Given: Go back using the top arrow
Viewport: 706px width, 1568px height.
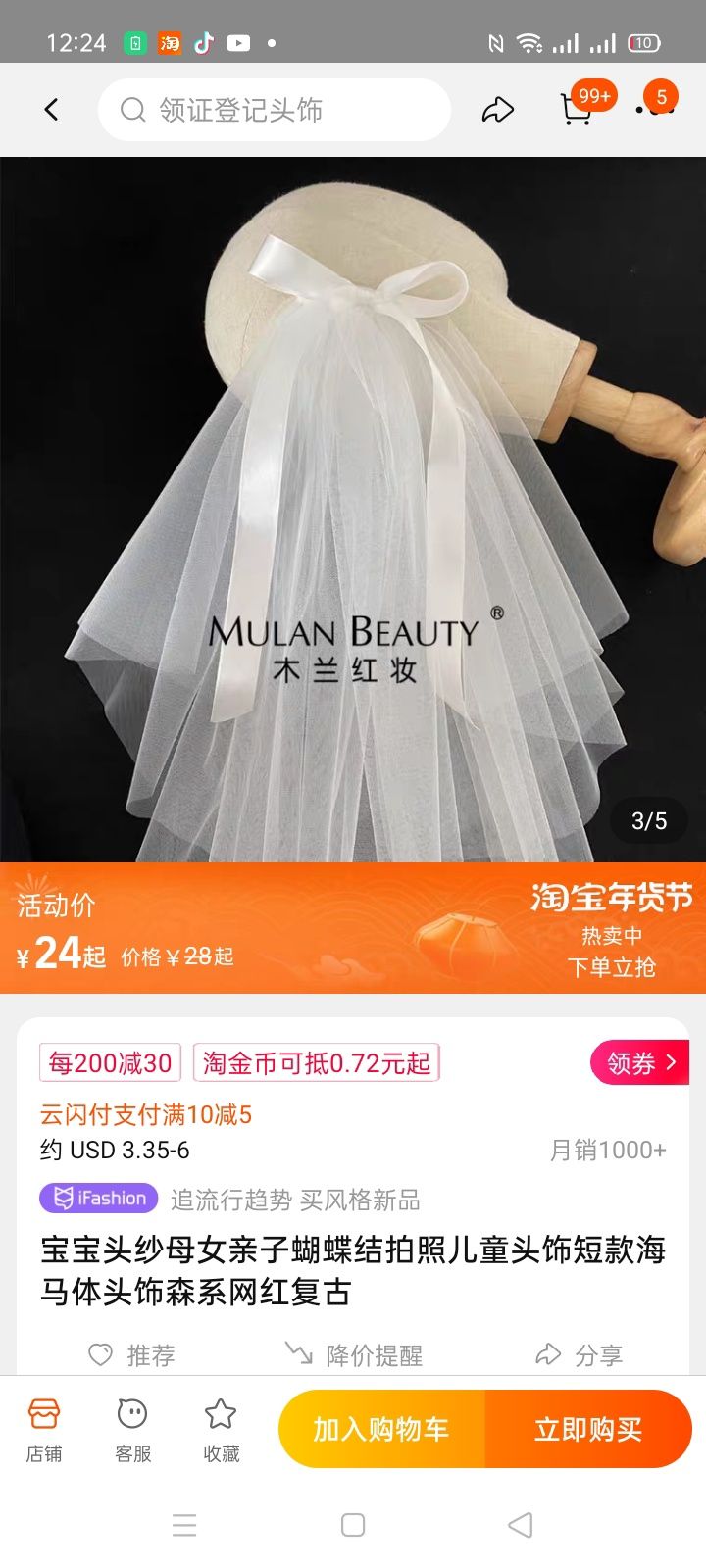Looking at the screenshot, I should (51, 110).
